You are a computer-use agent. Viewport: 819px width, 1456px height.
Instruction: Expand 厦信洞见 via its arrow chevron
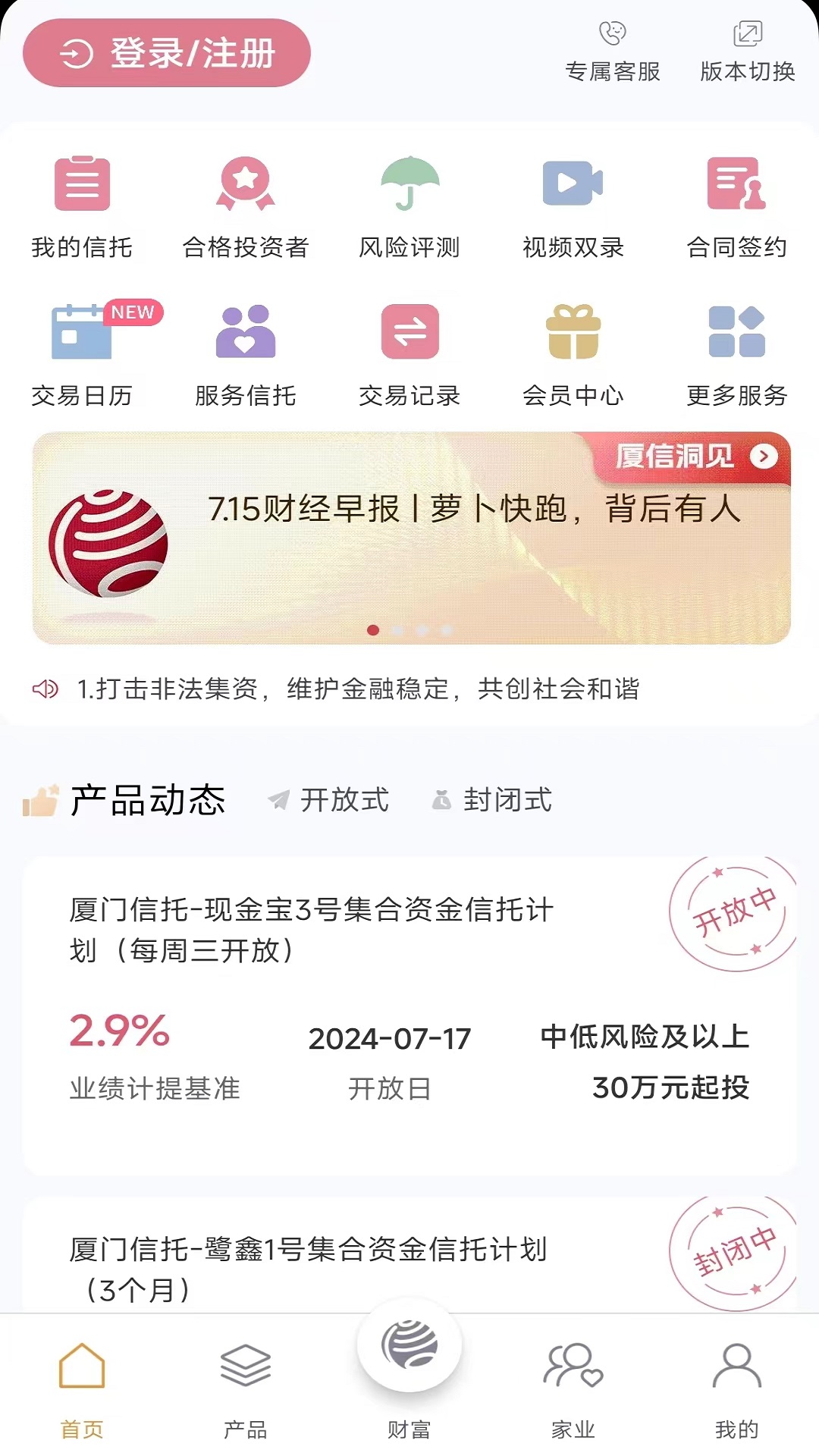click(x=761, y=456)
